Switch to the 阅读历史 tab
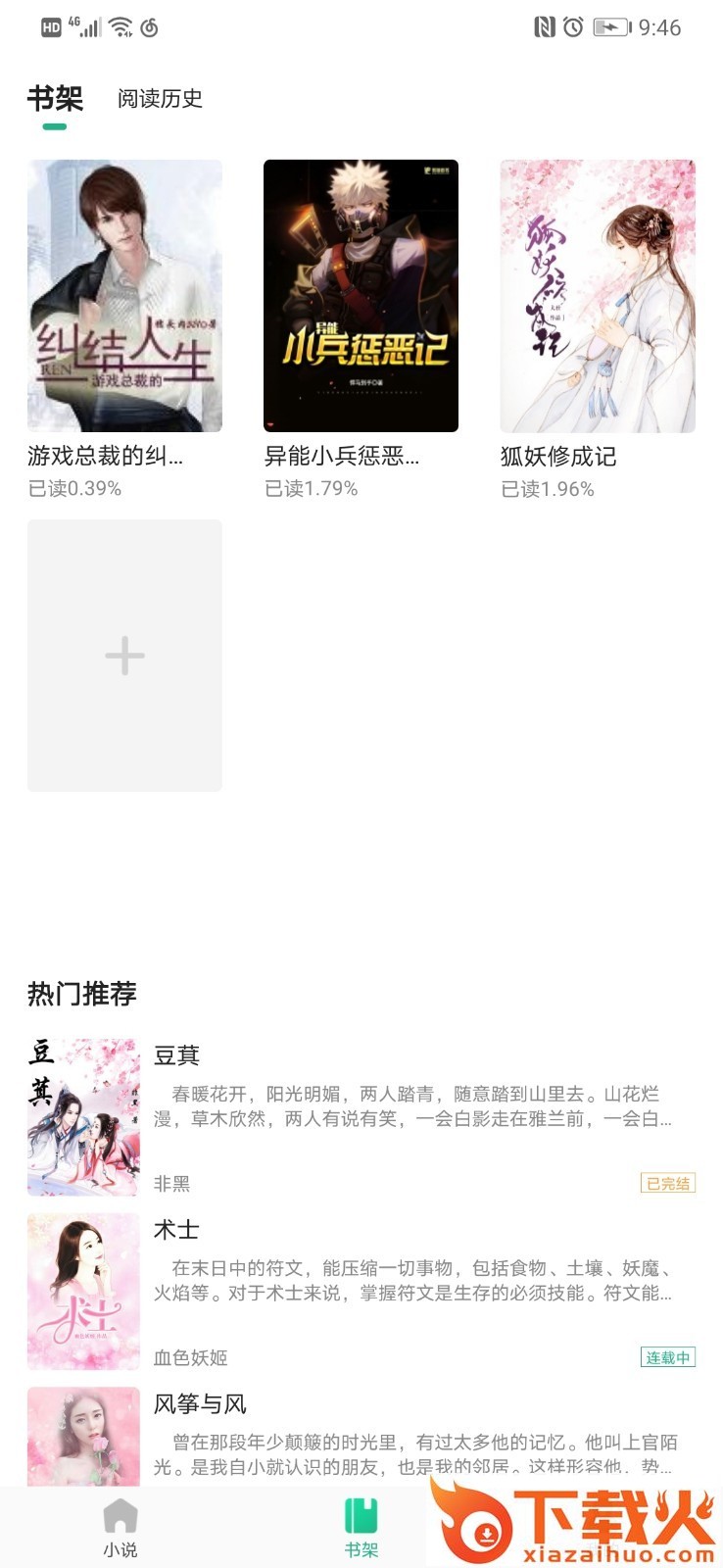723x1568 pixels. click(x=160, y=99)
